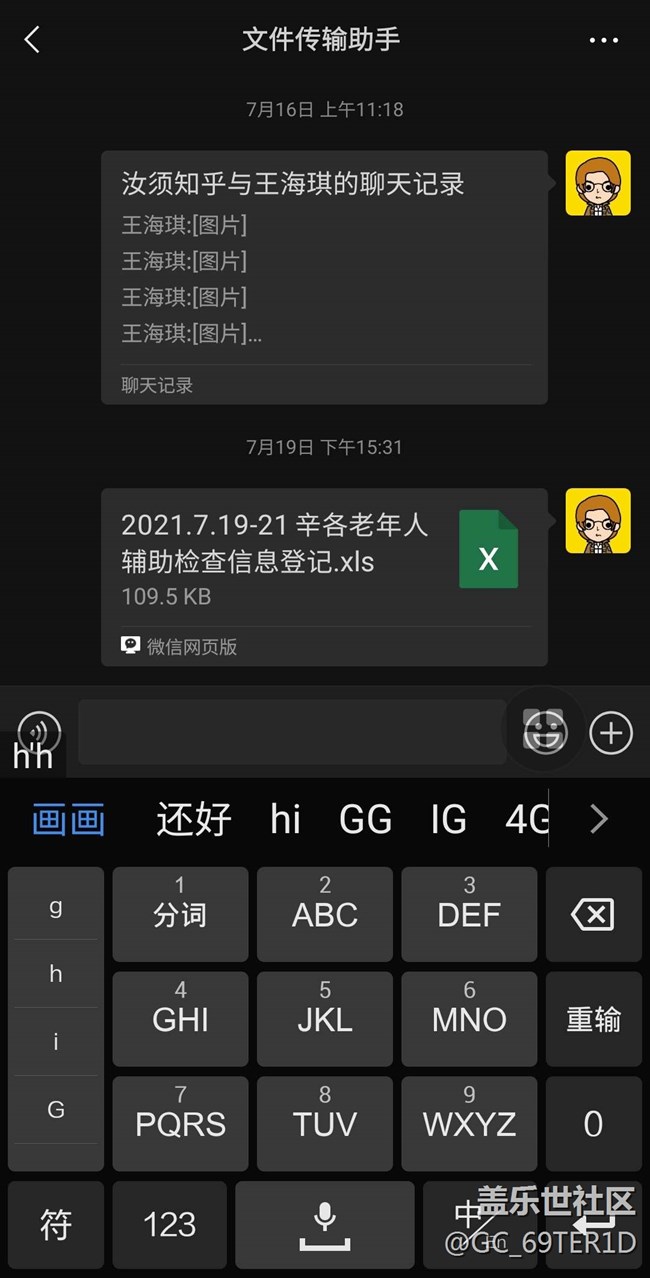The image size is (650, 1278).
Task: Open the plus attachment menu
Action: (611, 733)
